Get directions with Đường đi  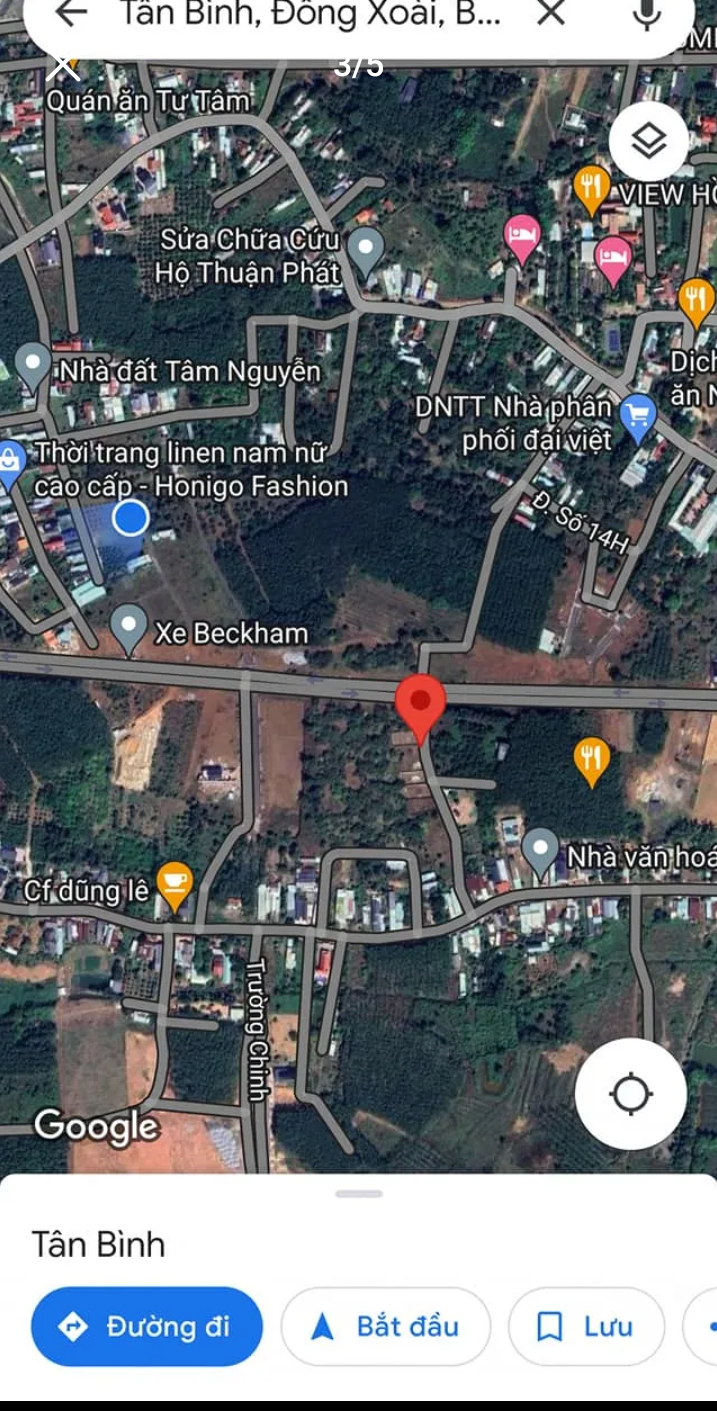point(147,1326)
